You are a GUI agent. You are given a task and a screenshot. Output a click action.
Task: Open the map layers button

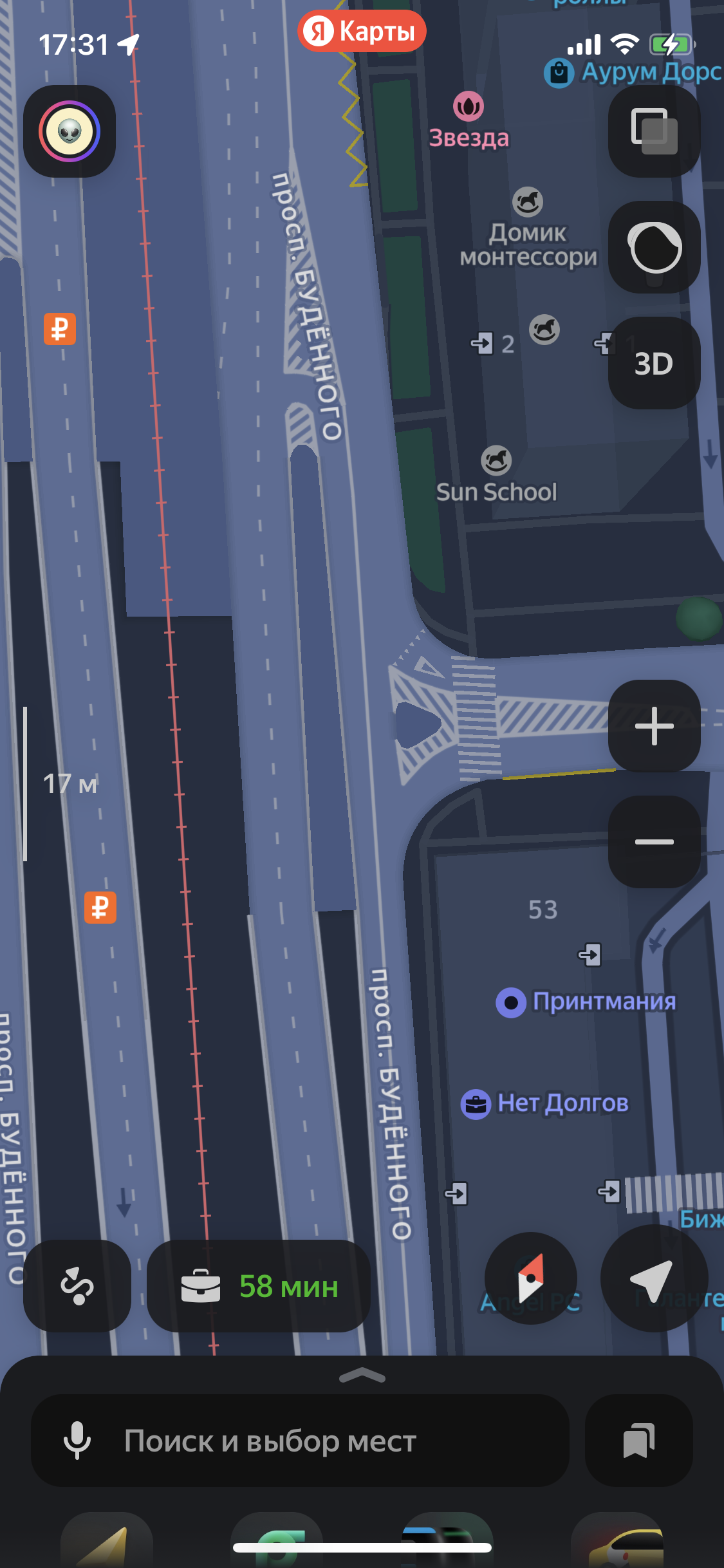(654, 131)
